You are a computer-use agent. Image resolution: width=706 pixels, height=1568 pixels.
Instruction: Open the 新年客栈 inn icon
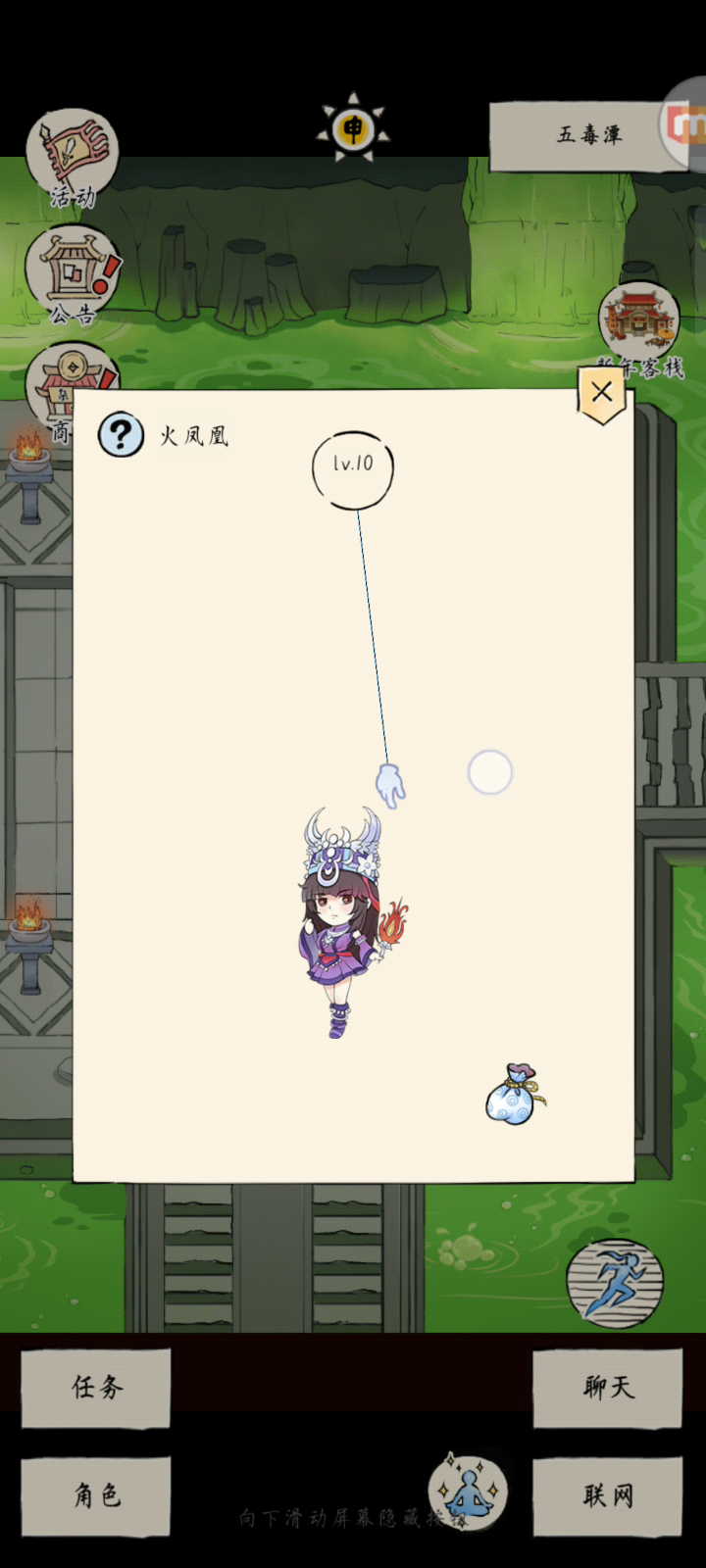click(640, 330)
